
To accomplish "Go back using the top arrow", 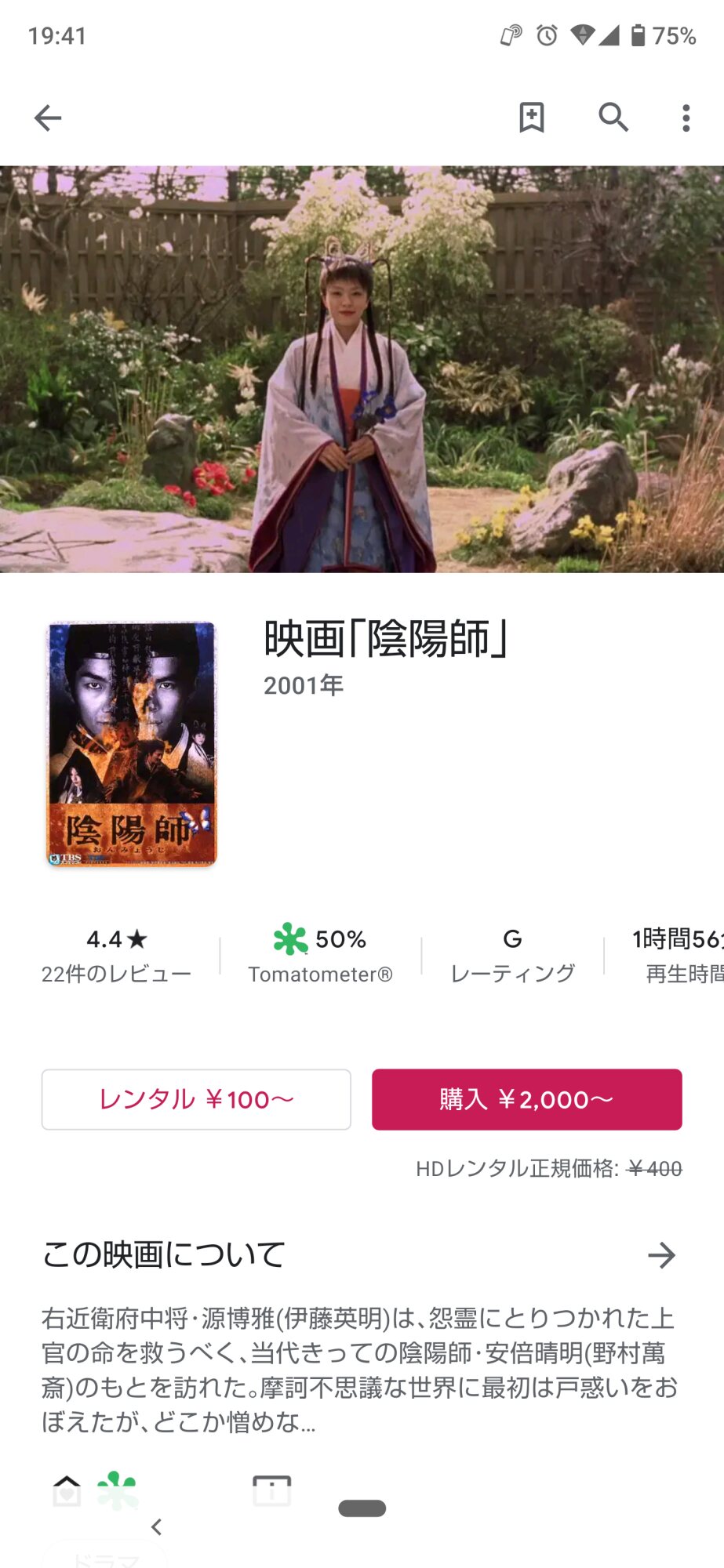I will click(x=48, y=118).
